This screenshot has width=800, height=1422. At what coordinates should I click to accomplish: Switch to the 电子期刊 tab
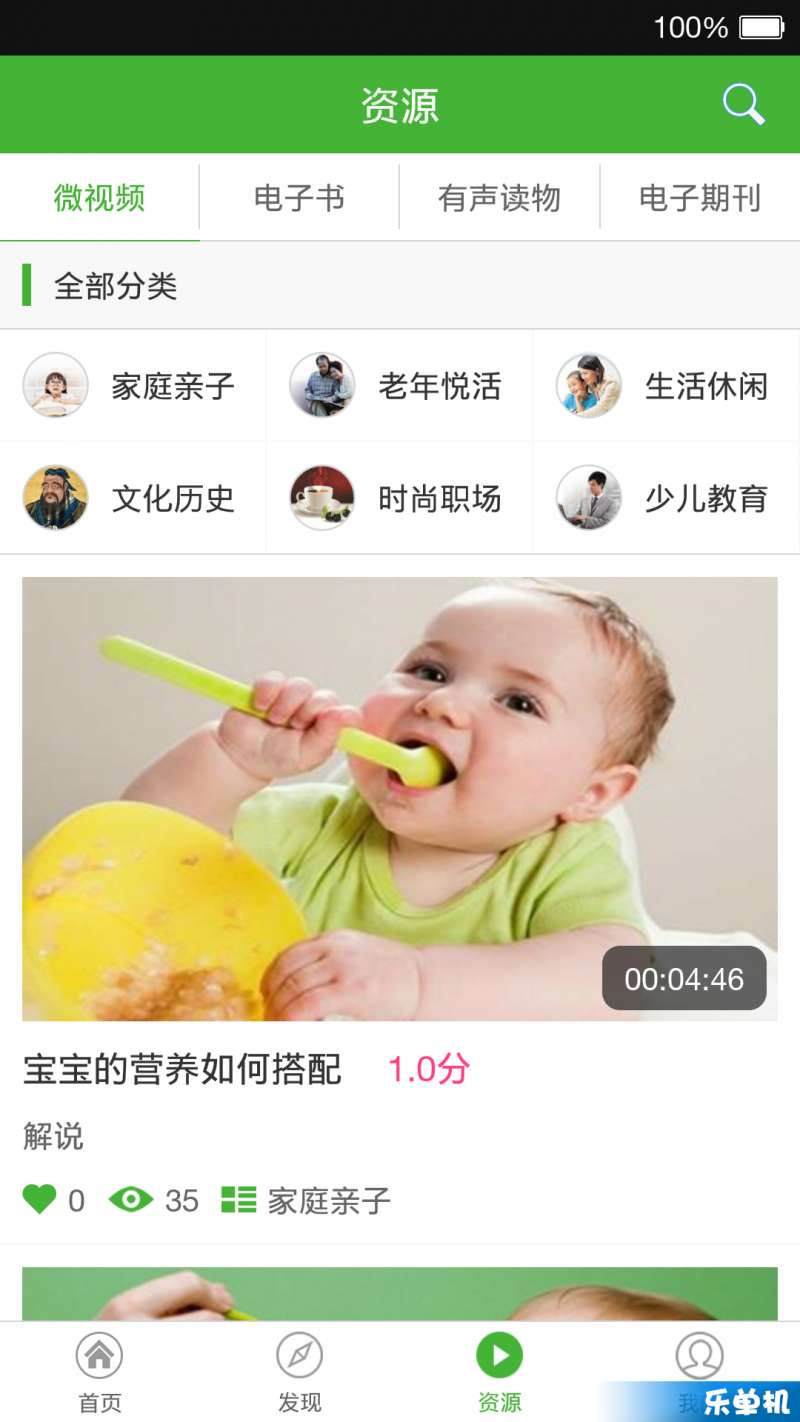[700, 198]
